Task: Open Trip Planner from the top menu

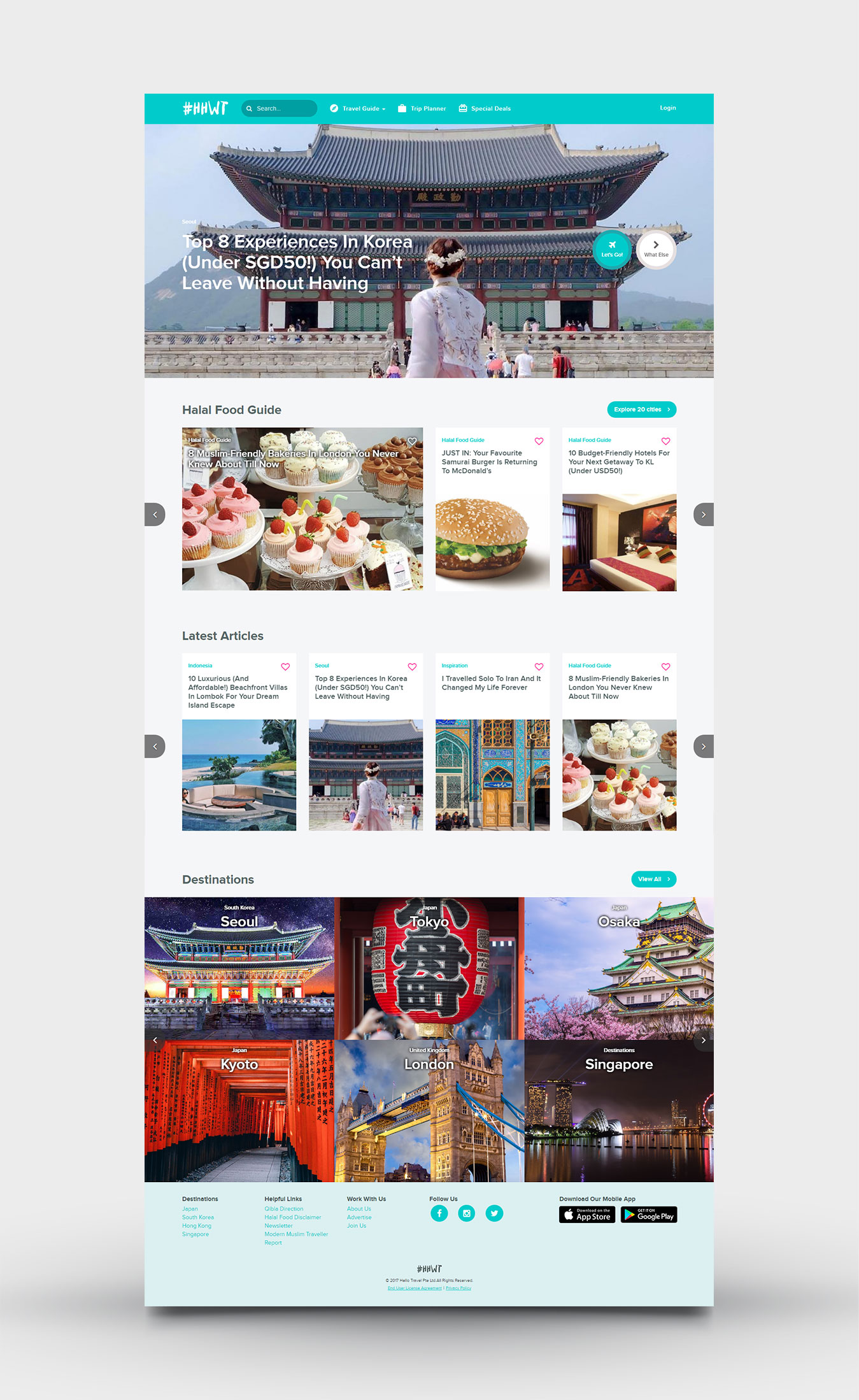Action: [x=422, y=108]
